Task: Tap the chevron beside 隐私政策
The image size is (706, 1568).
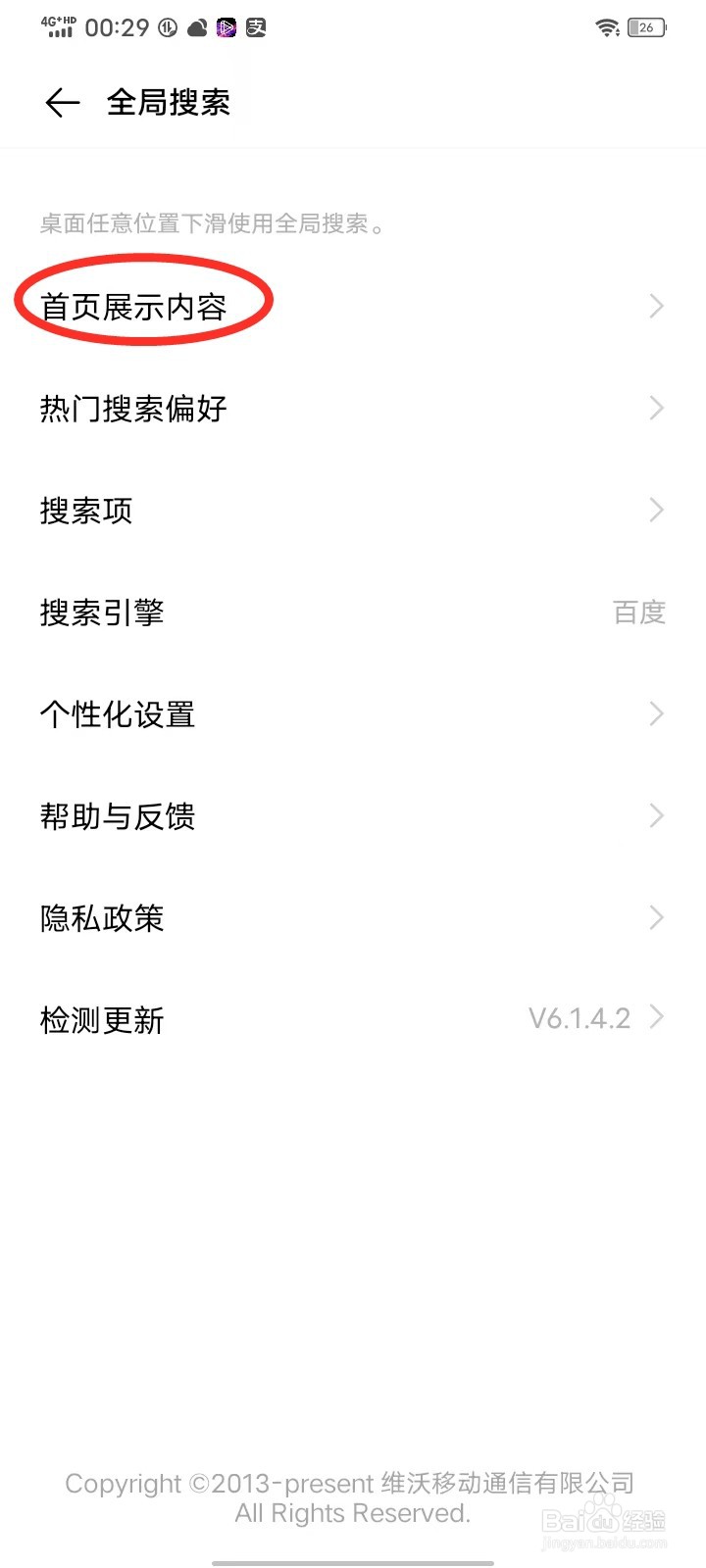Action: click(x=656, y=917)
